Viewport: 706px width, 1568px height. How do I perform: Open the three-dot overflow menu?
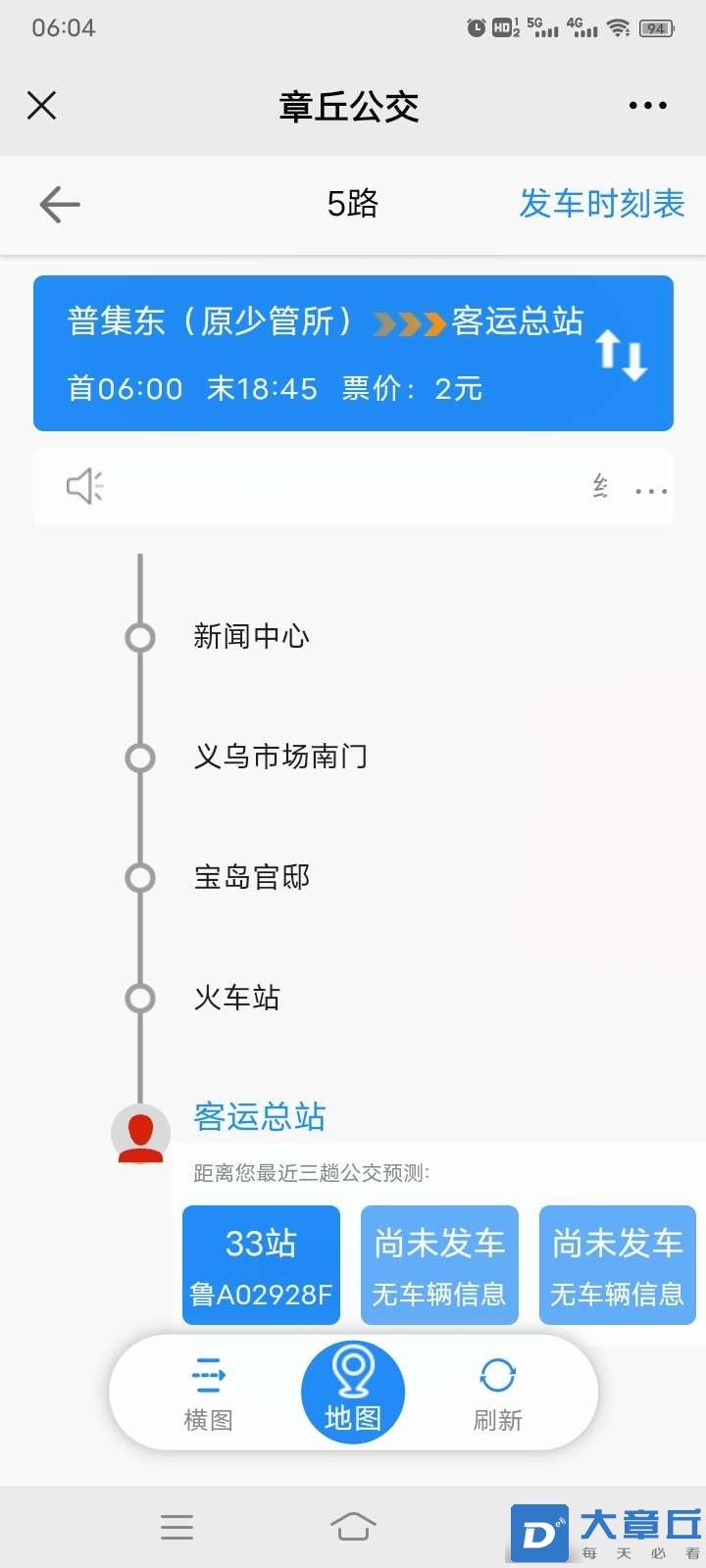point(647,105)
